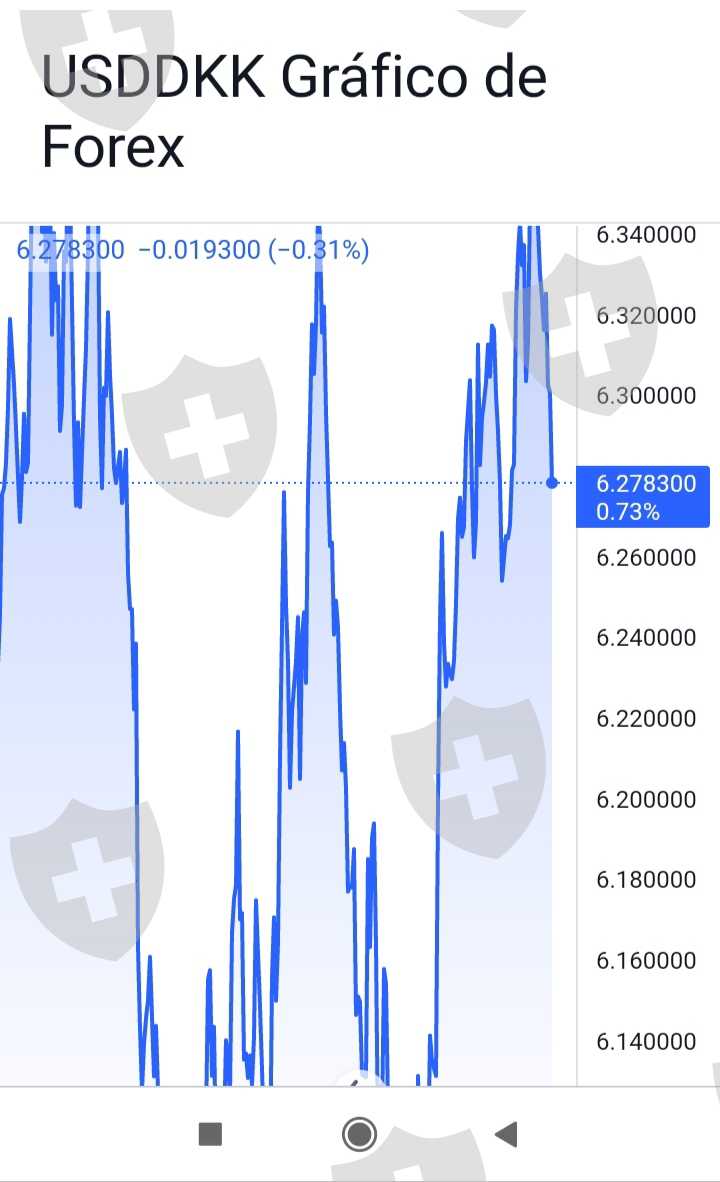Viewport: 720px width, 1182px height.
Task: Tap the circular home button
Action: point(359,1134)
